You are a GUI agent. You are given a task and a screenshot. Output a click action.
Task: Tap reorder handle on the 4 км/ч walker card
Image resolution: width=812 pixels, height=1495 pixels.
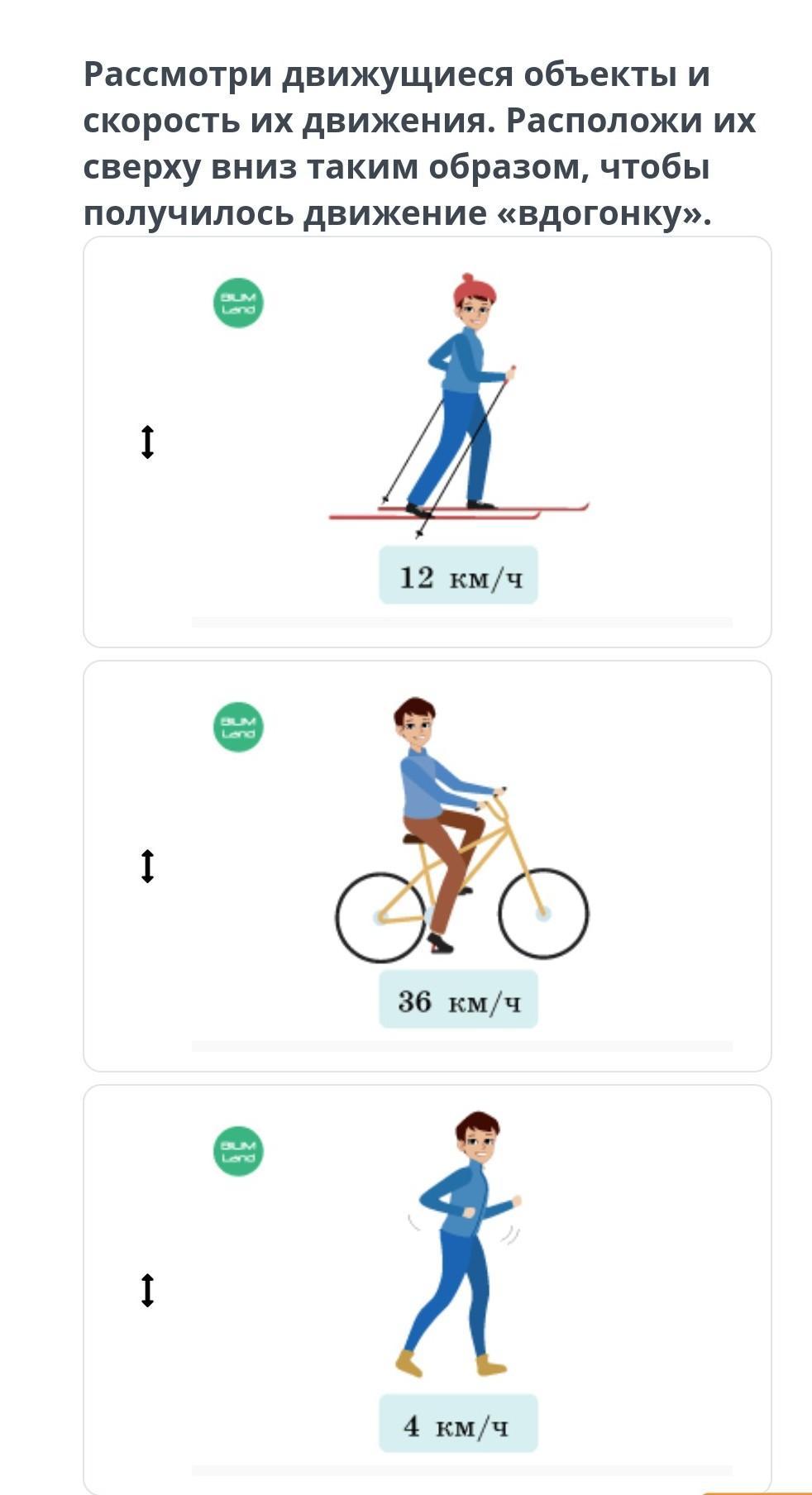(147, 1290)
